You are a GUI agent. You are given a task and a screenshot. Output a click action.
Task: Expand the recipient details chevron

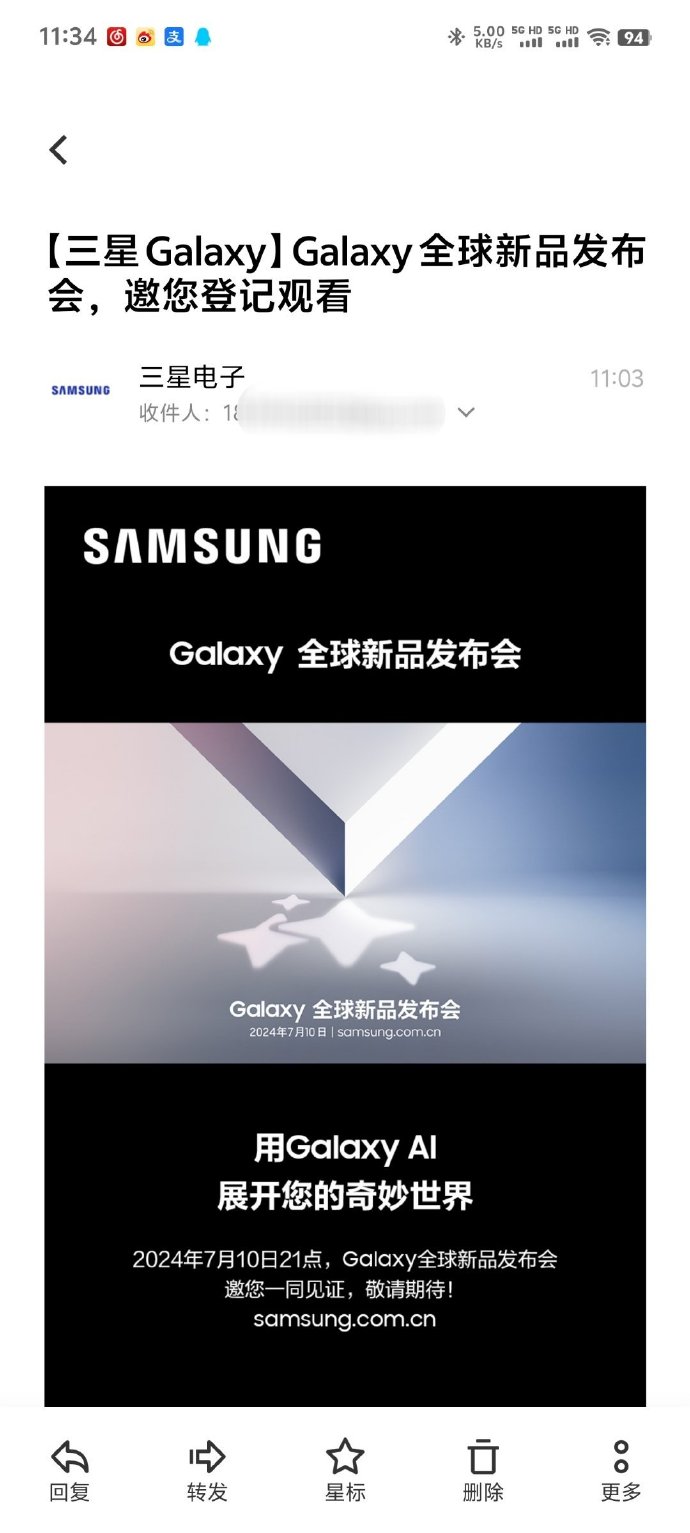[466, 412]
